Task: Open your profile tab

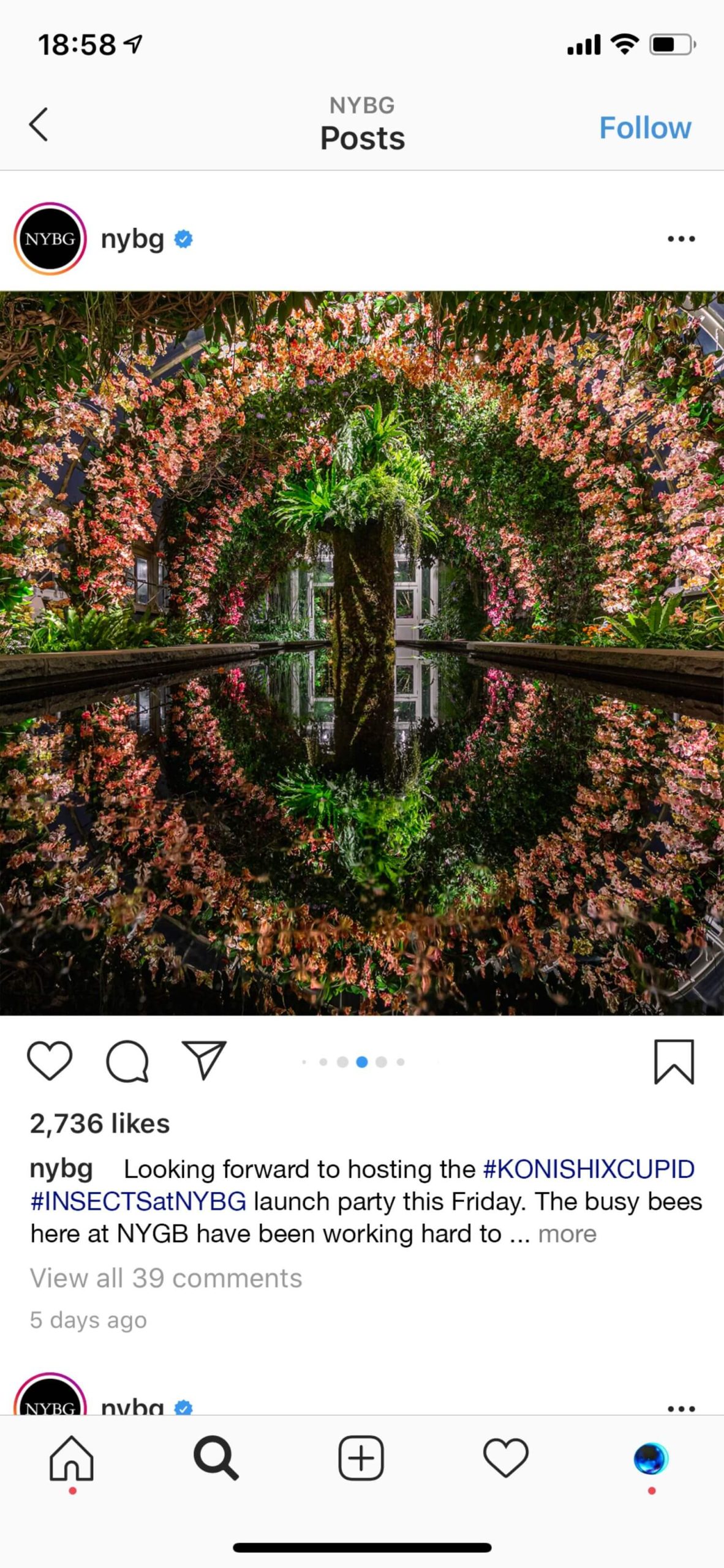Action: click(651, 1458)
